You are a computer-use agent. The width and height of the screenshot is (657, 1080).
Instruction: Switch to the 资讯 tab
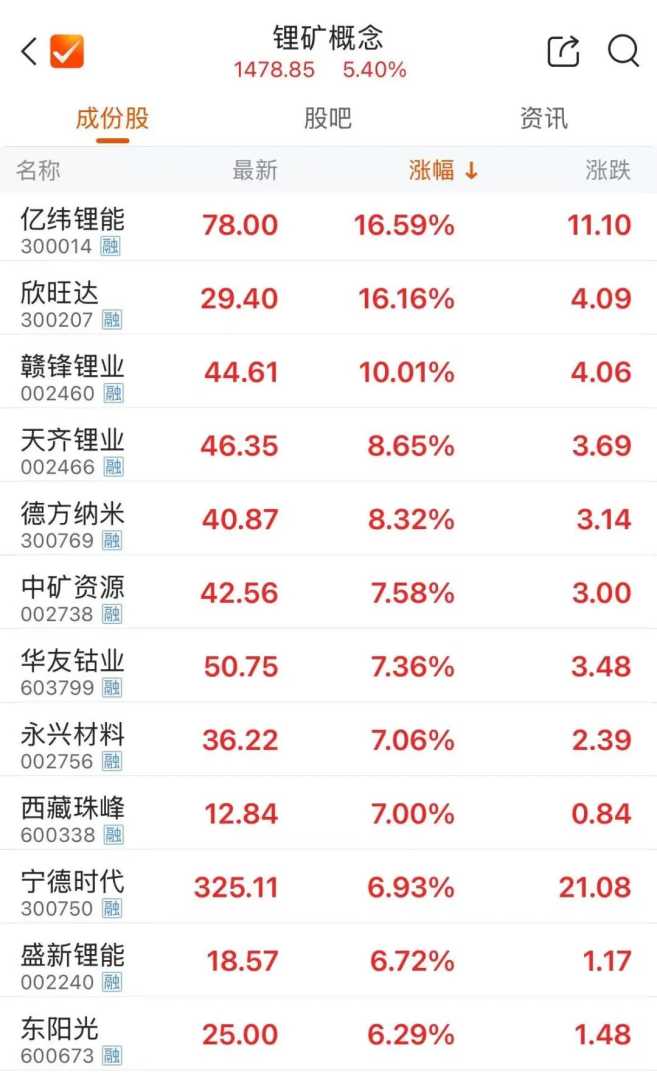(x=544, y=118)
